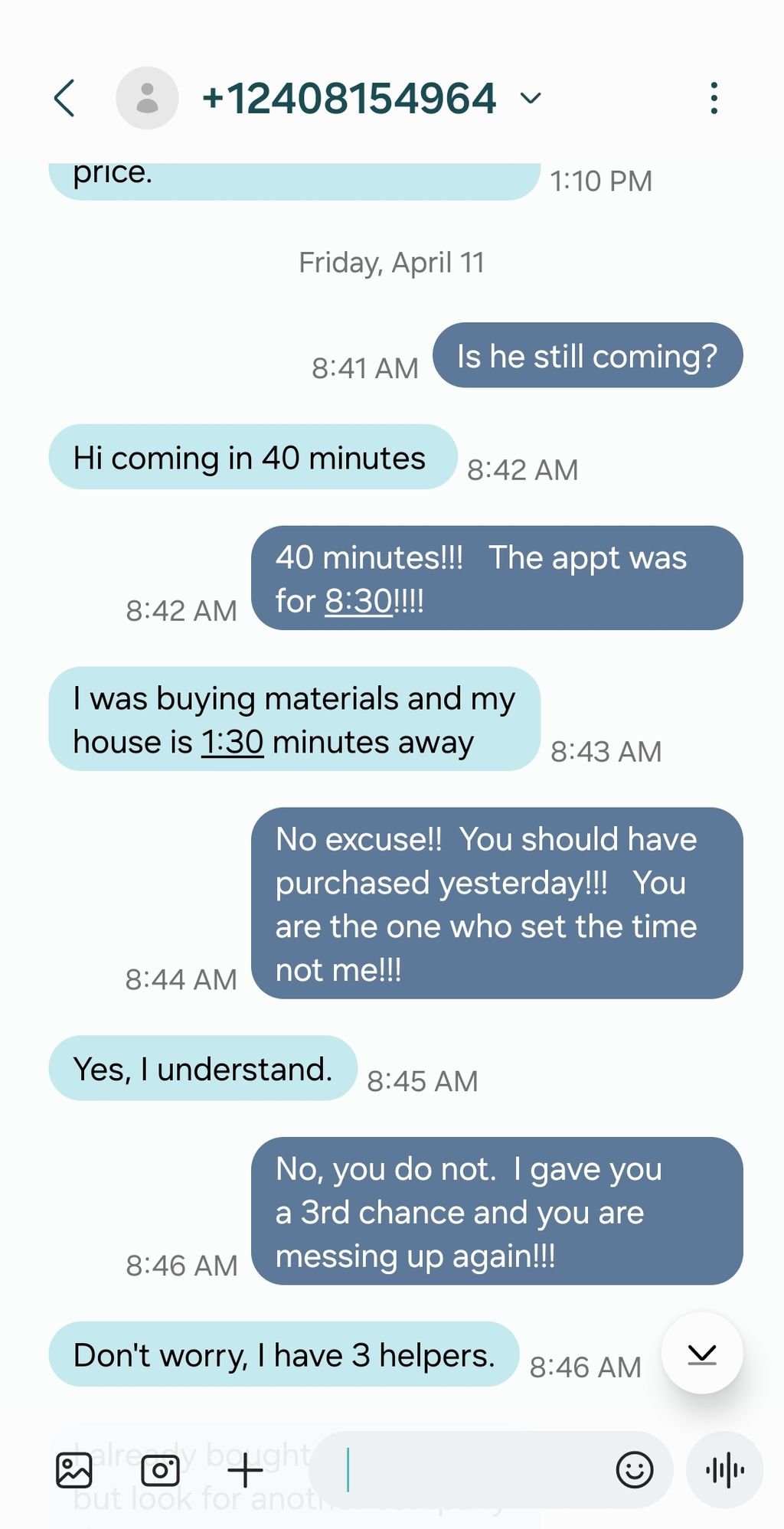784x1529 pixels.
Task: Open the contact avatar for +12408154964
Action: click(147, 98)
